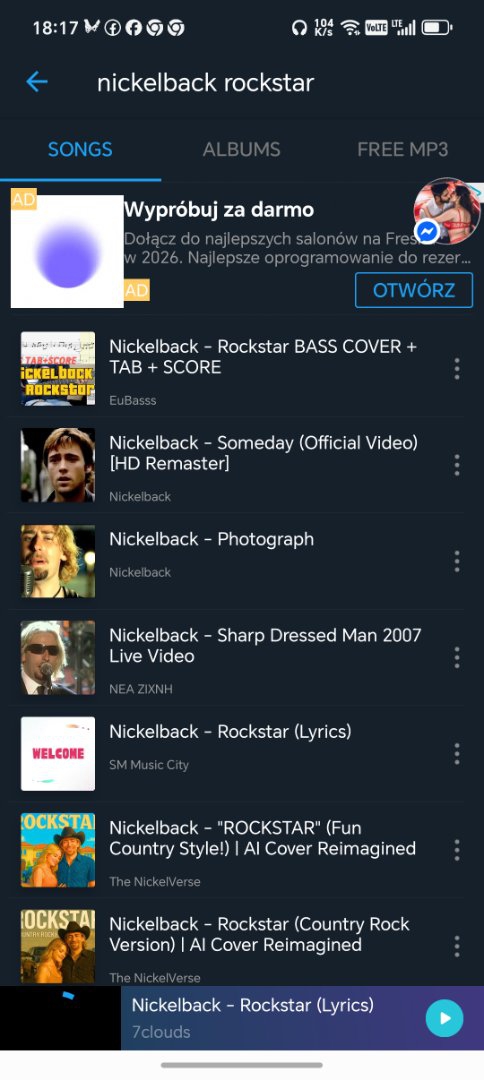Open the Nickelback - Photograph result
This screenshot has height=1080, width=484.
coord(235,561)
